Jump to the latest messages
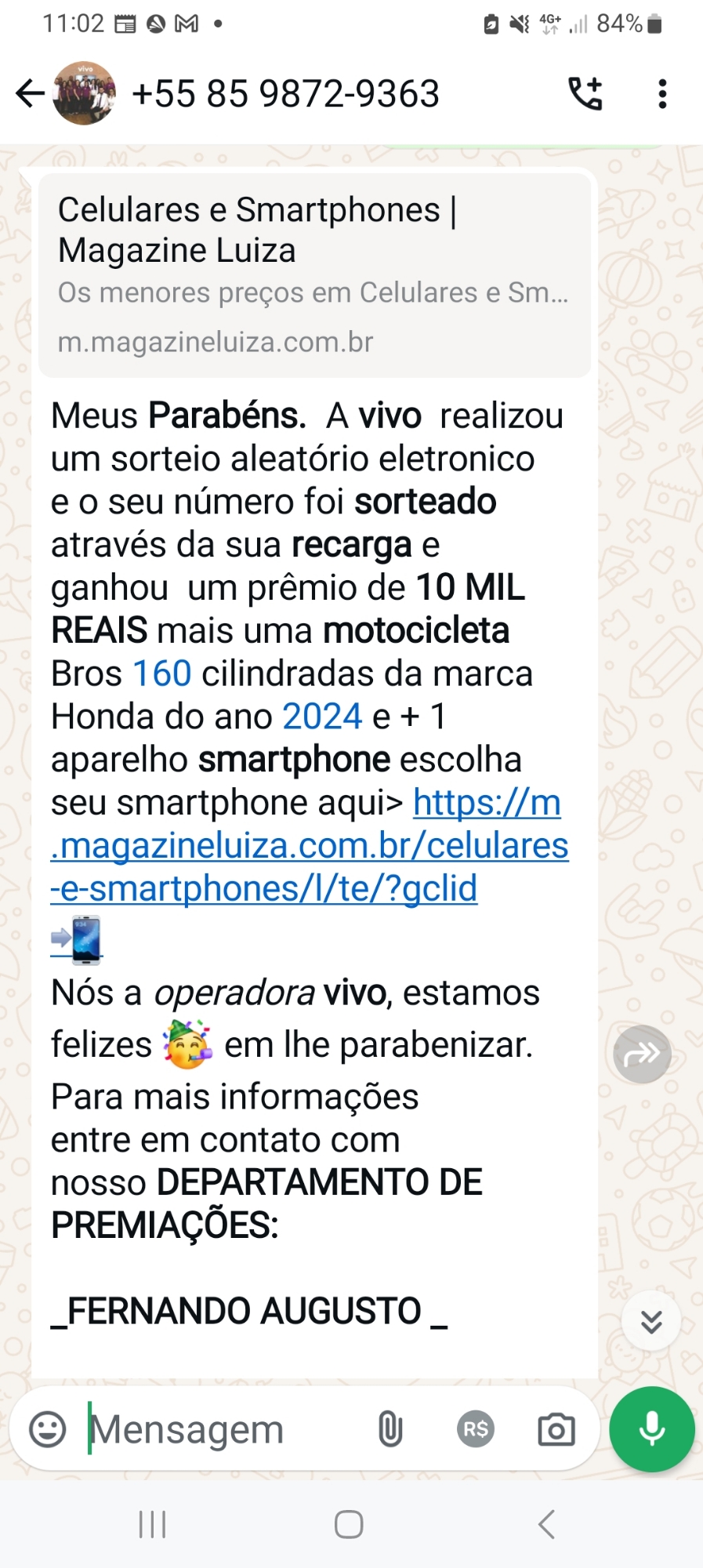Viewport: 703px width, 1568px height. pos(650,1322)
